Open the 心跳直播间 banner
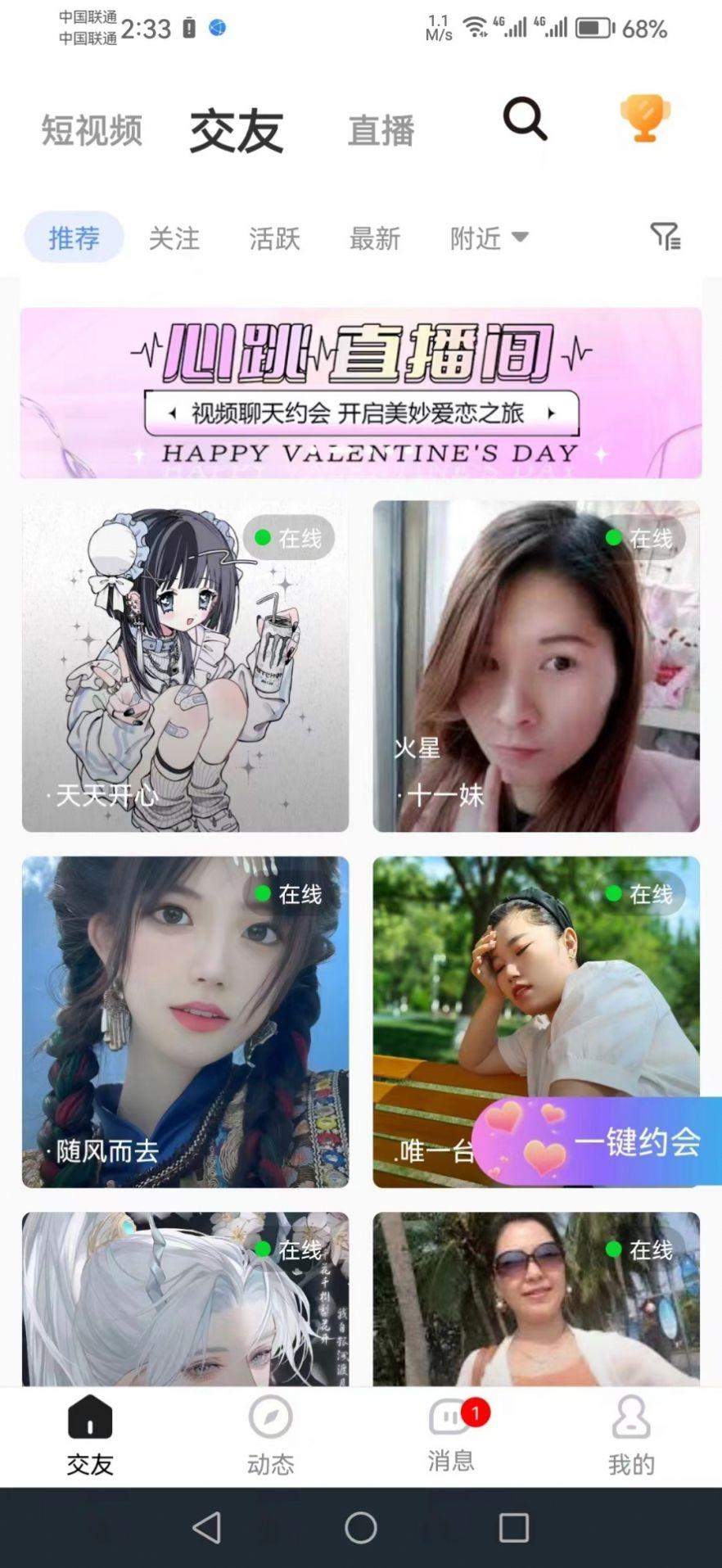The width and height of the screenshot is (722, 1568). click(360, 393)
